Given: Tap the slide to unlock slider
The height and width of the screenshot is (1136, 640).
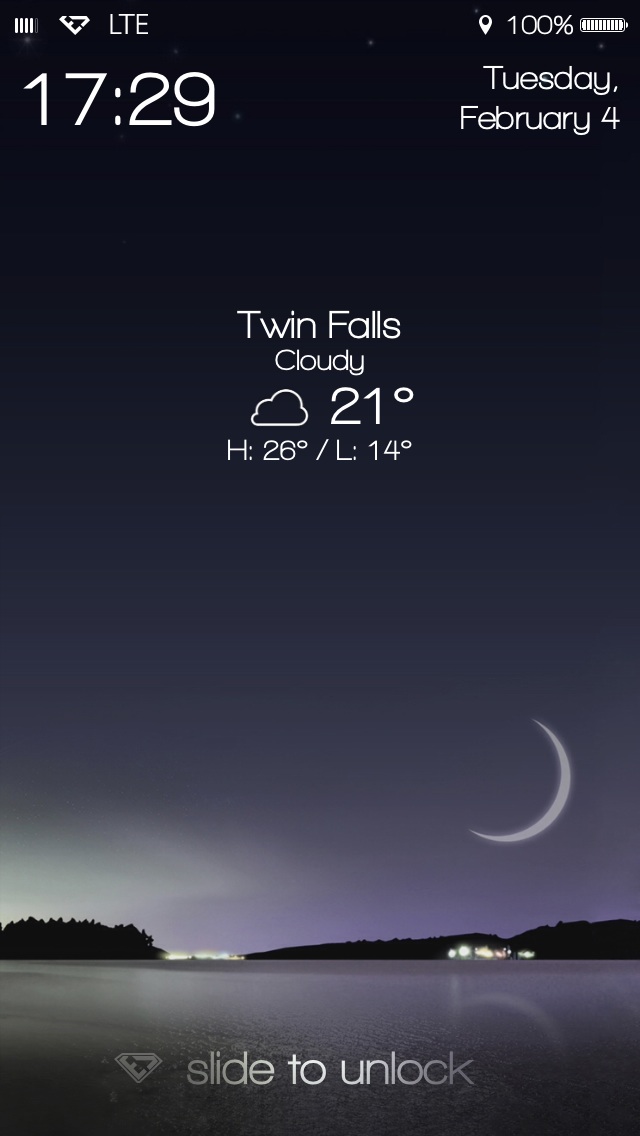Looking at the screenshot, I should (295, 1069).
